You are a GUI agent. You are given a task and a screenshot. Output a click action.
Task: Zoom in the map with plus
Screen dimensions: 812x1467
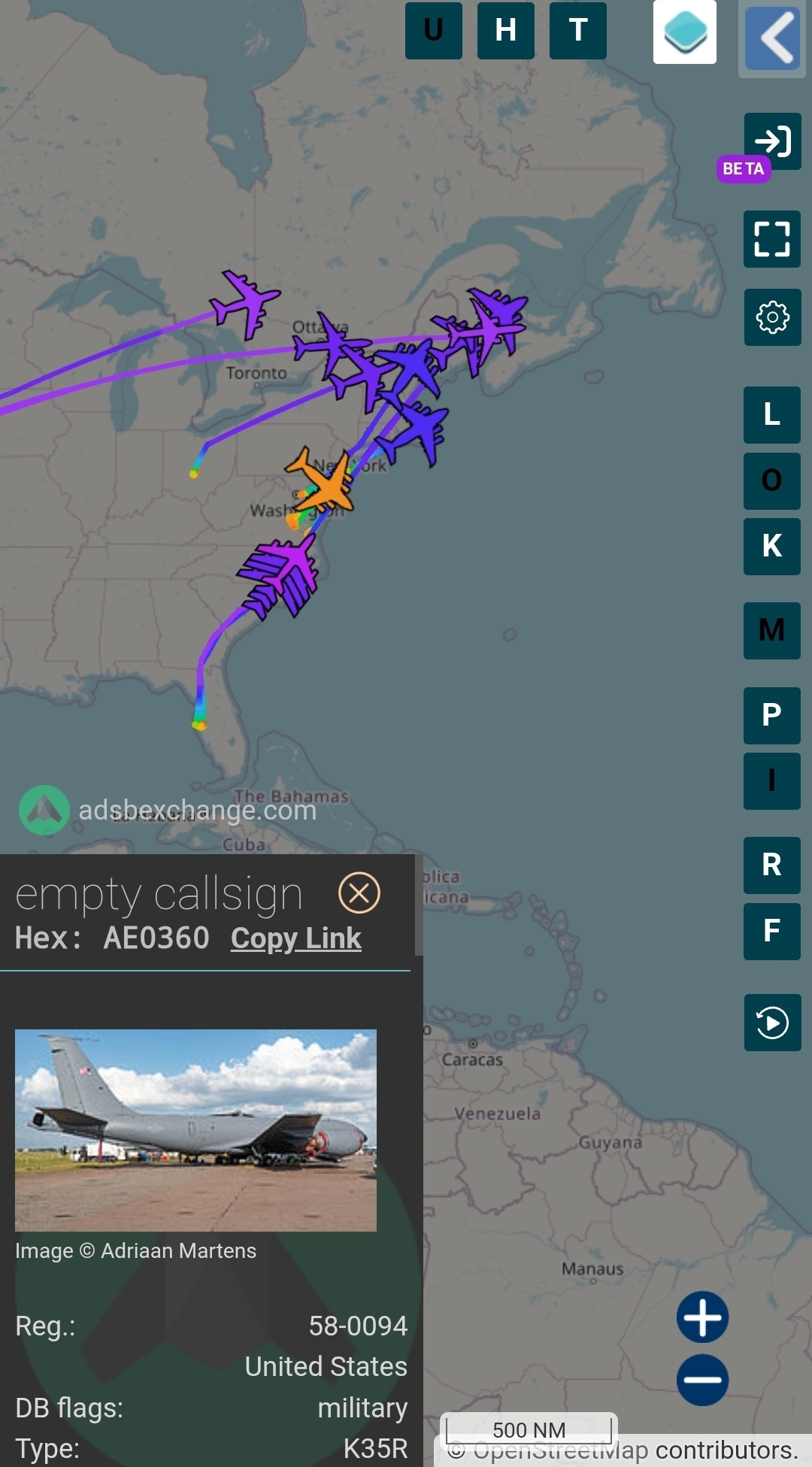tap(702, 1317)
